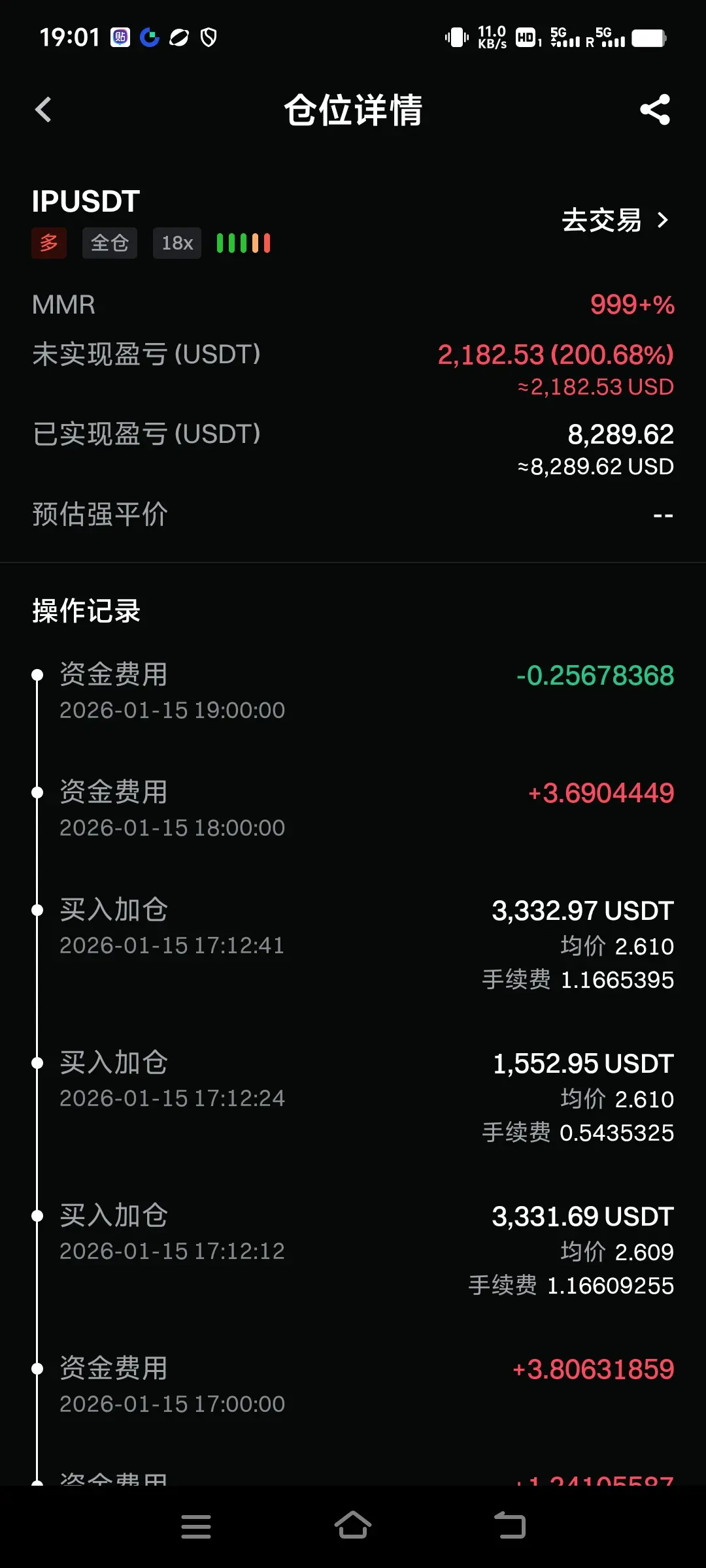The image size is (706, 1568).
Task: Tap the system home button
Action: tap(353, 1526)
